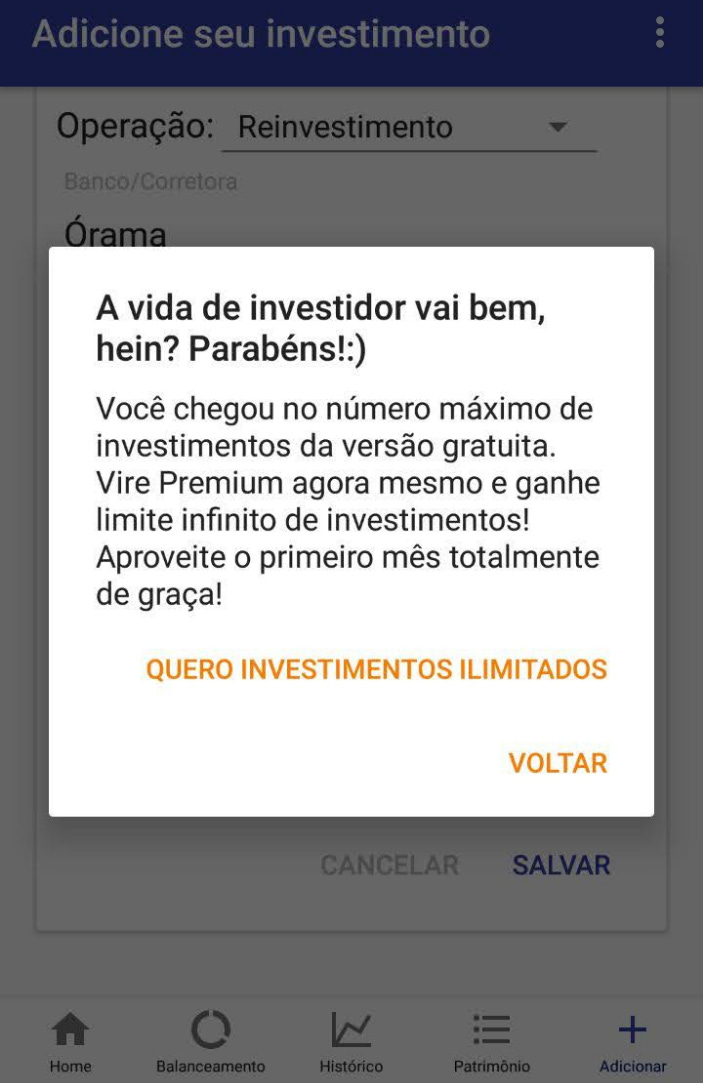703x1083 pixels.
Task: Dismiss dialog with VOLTAR
Action: tap(557, 763)
